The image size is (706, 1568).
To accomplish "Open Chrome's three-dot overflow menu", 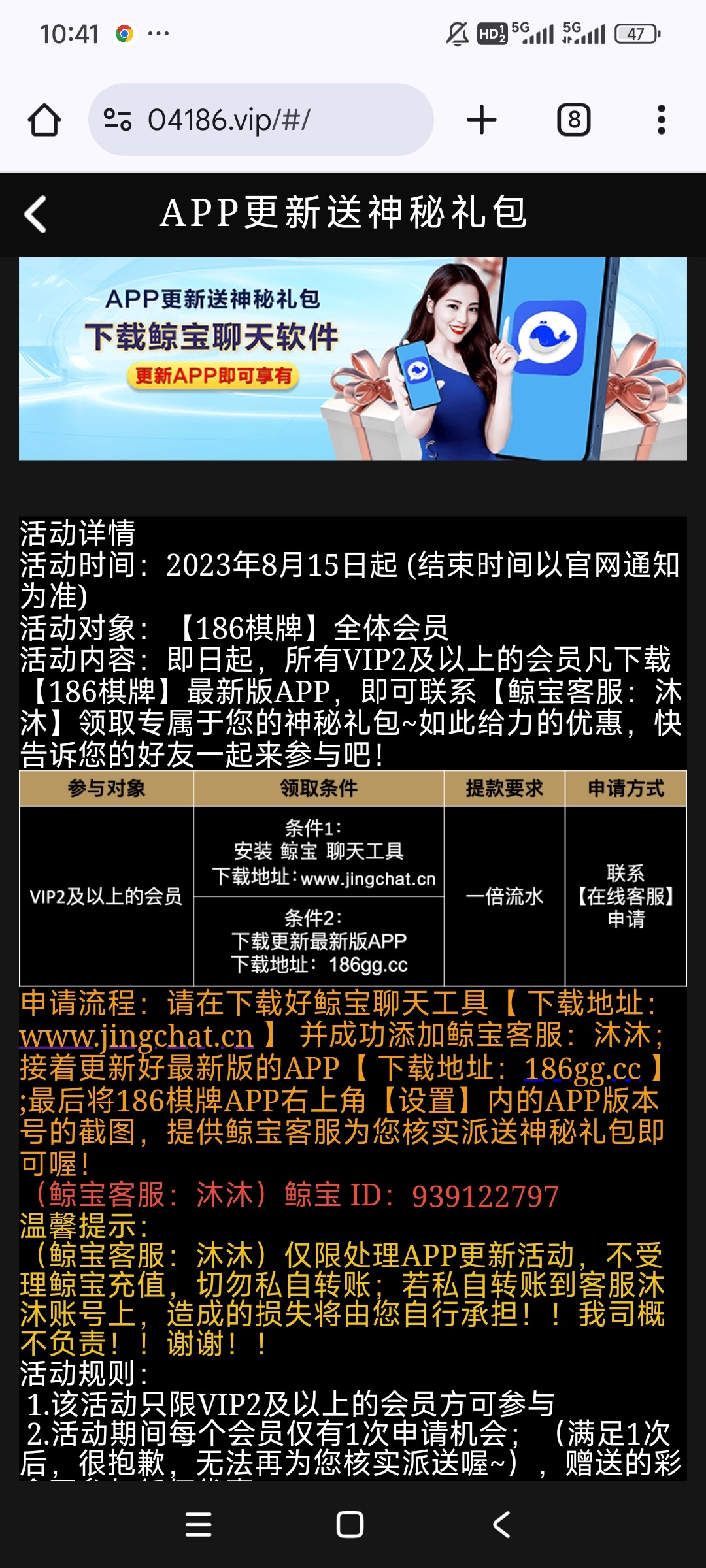I will click(x=661, y=120).
